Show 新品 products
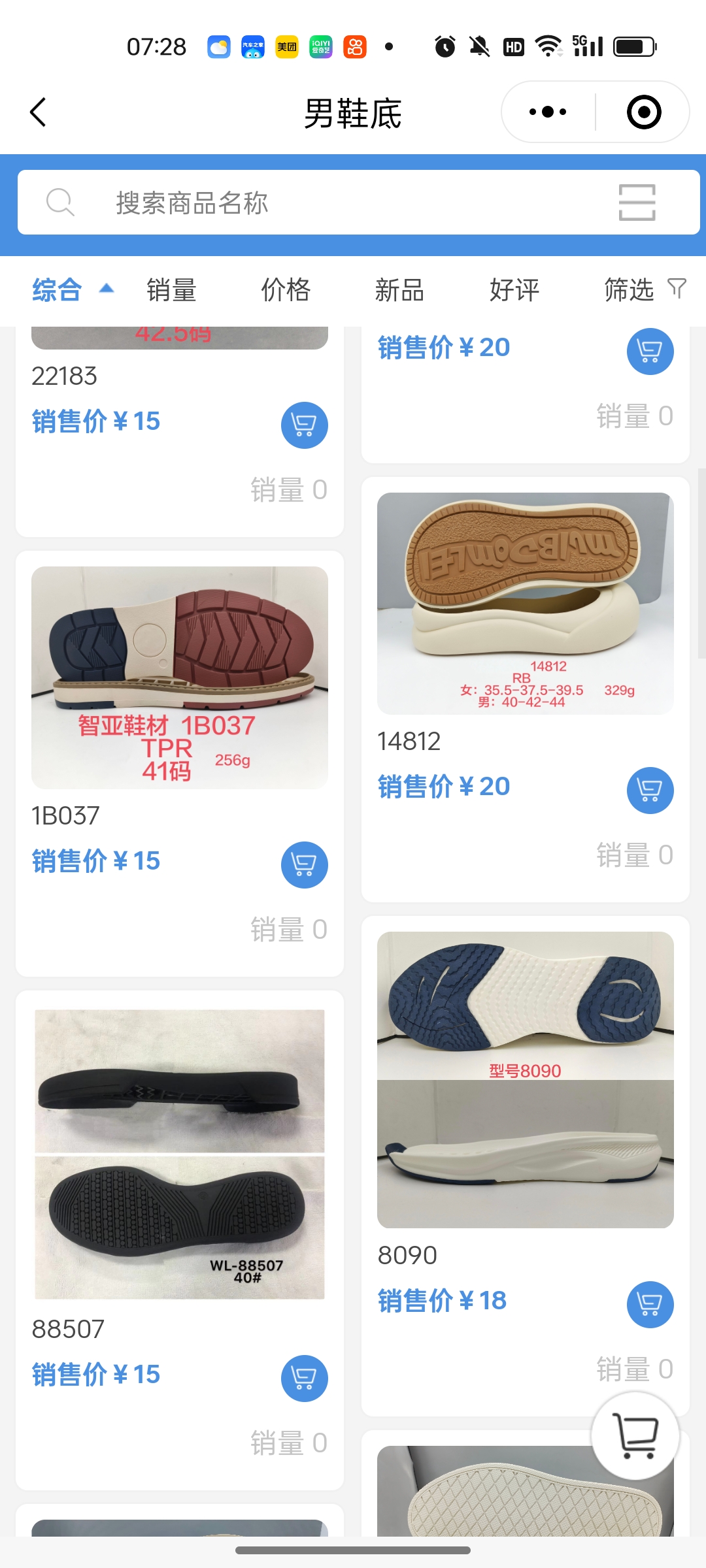Viewport: 706px width, 1568px height. tap(399, 289)
